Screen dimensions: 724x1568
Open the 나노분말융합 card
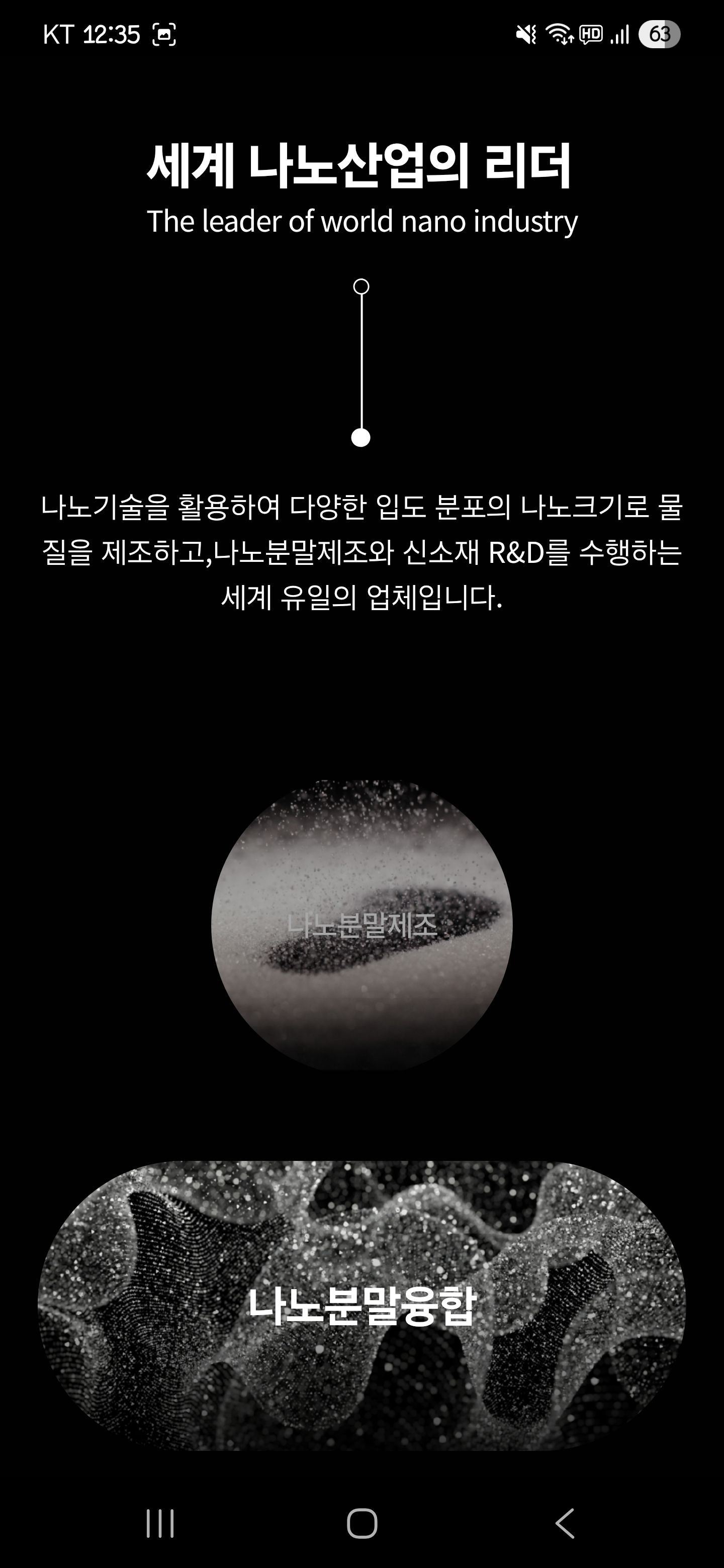pyautogui.click(x=361, y=1306)
